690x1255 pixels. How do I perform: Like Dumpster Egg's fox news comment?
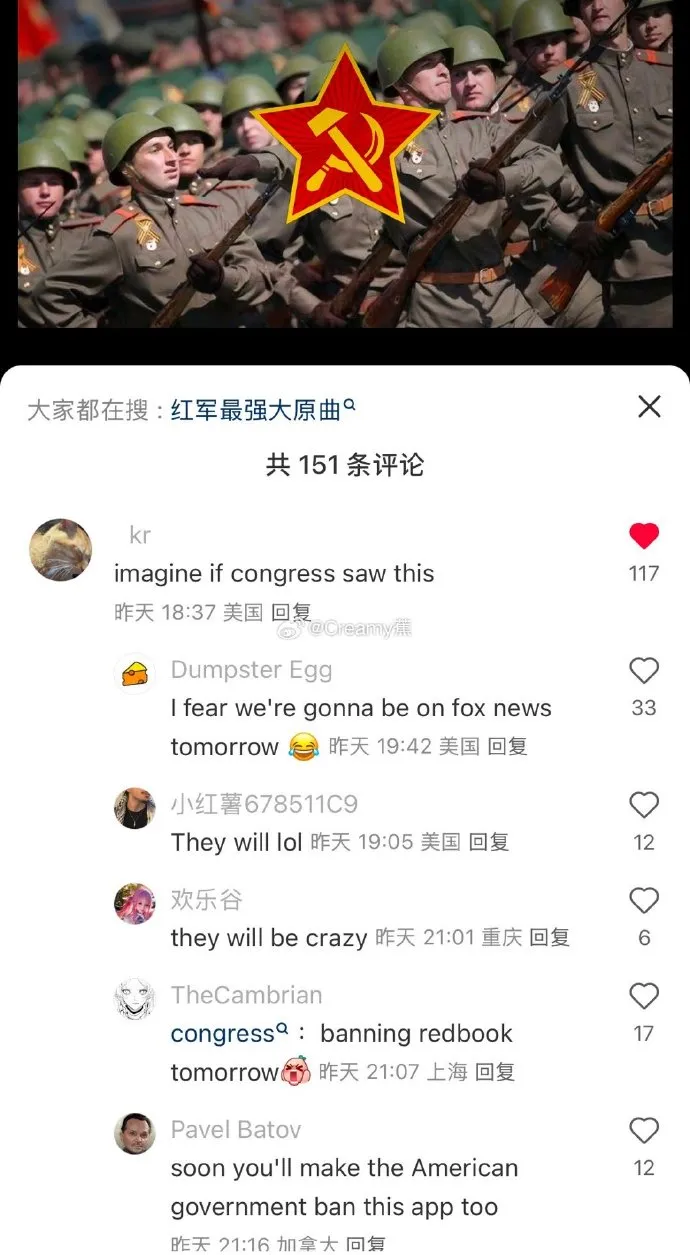[x=644, y=671]
